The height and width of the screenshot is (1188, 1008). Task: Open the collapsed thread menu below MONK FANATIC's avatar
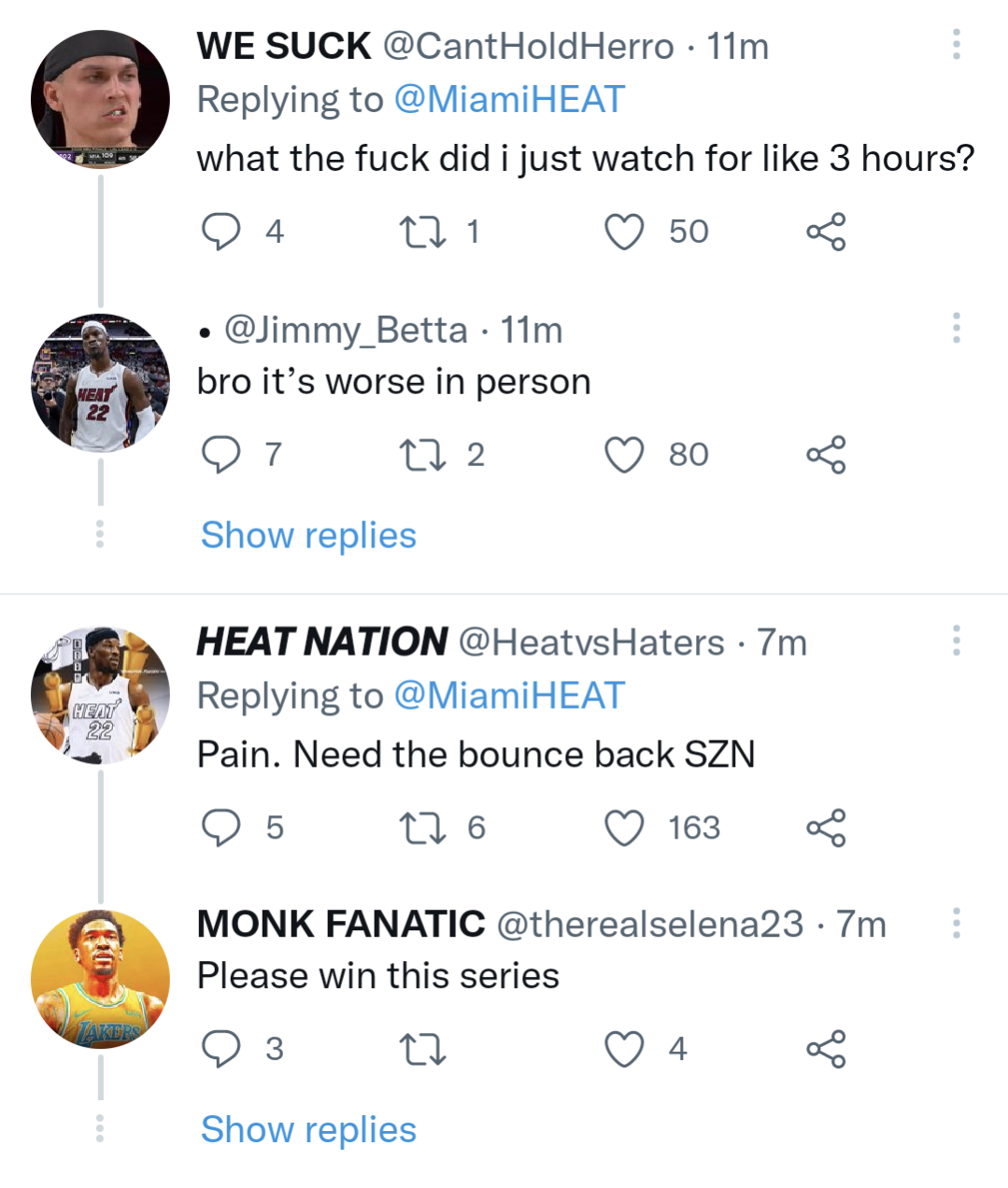100,1129
